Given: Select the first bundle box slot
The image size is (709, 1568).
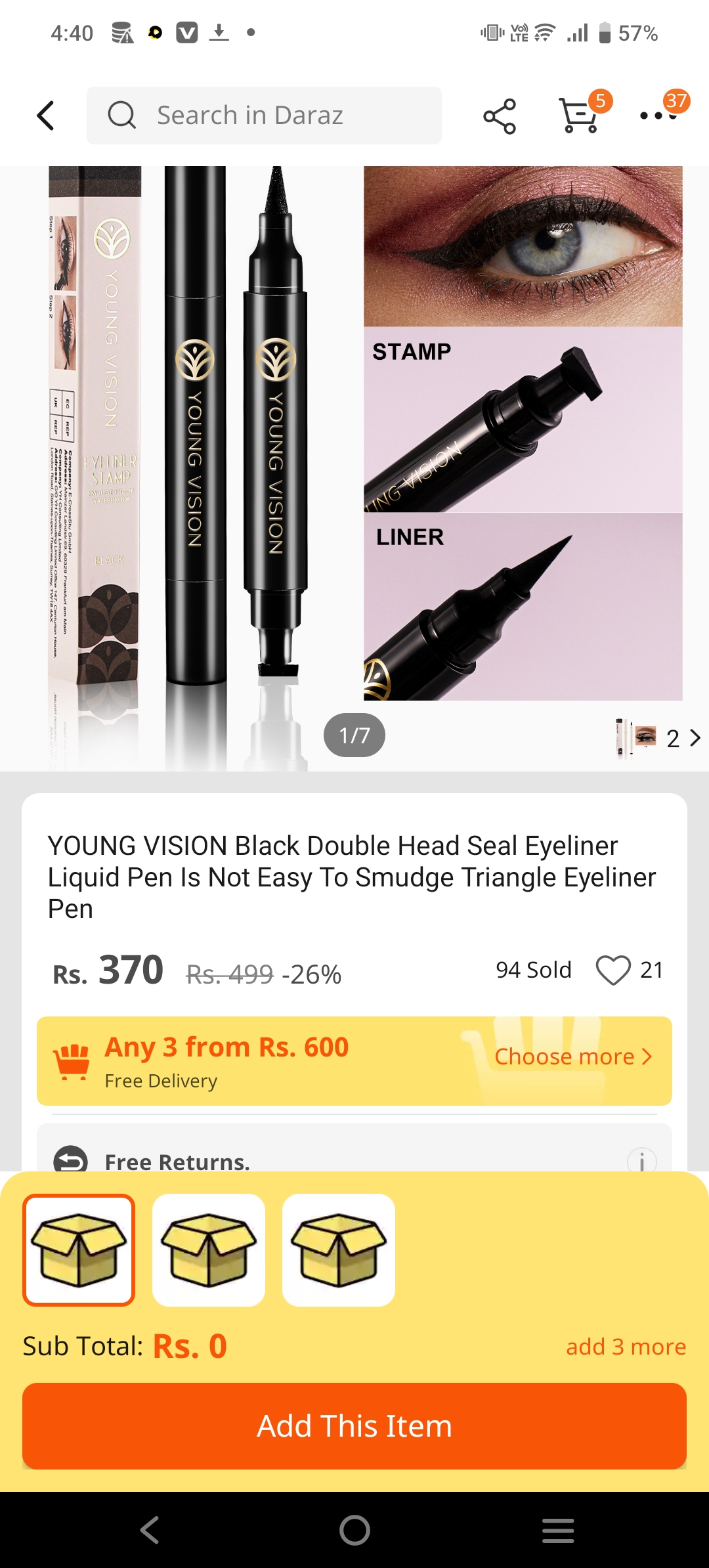Looking at the screenshot, I should 79,1250.
